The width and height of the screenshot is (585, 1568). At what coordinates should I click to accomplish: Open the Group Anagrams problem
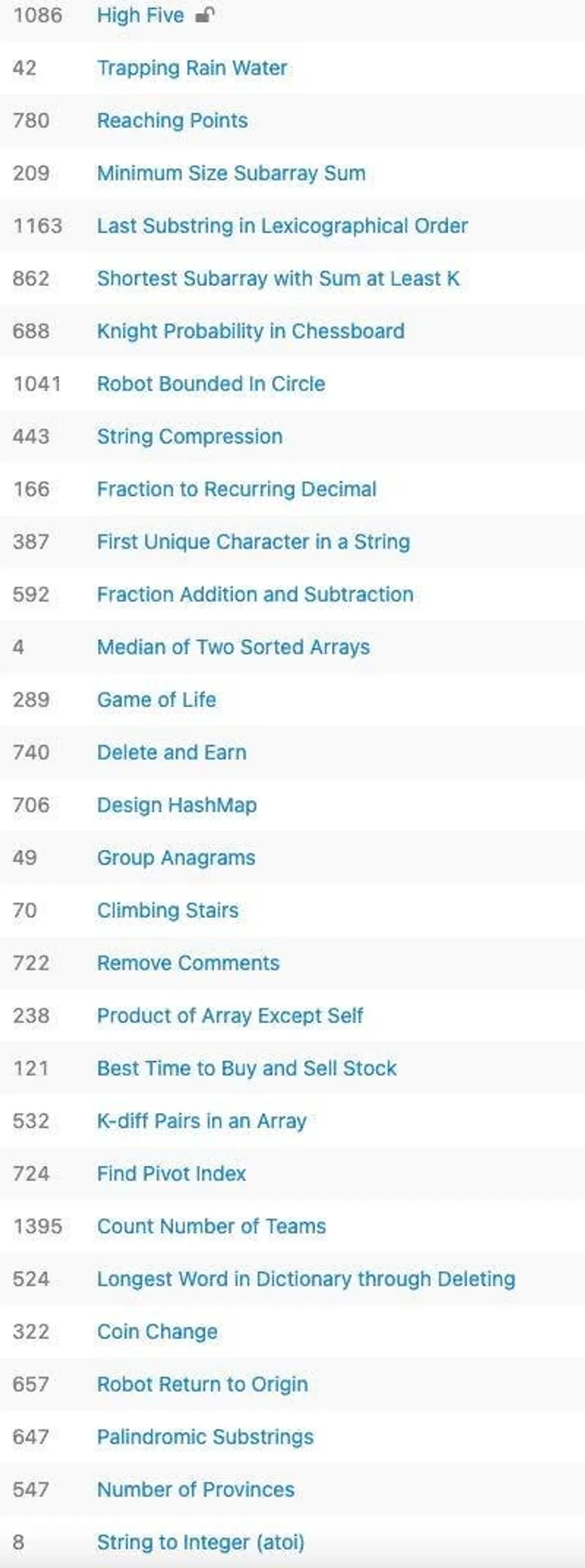(x=176, y=858)
